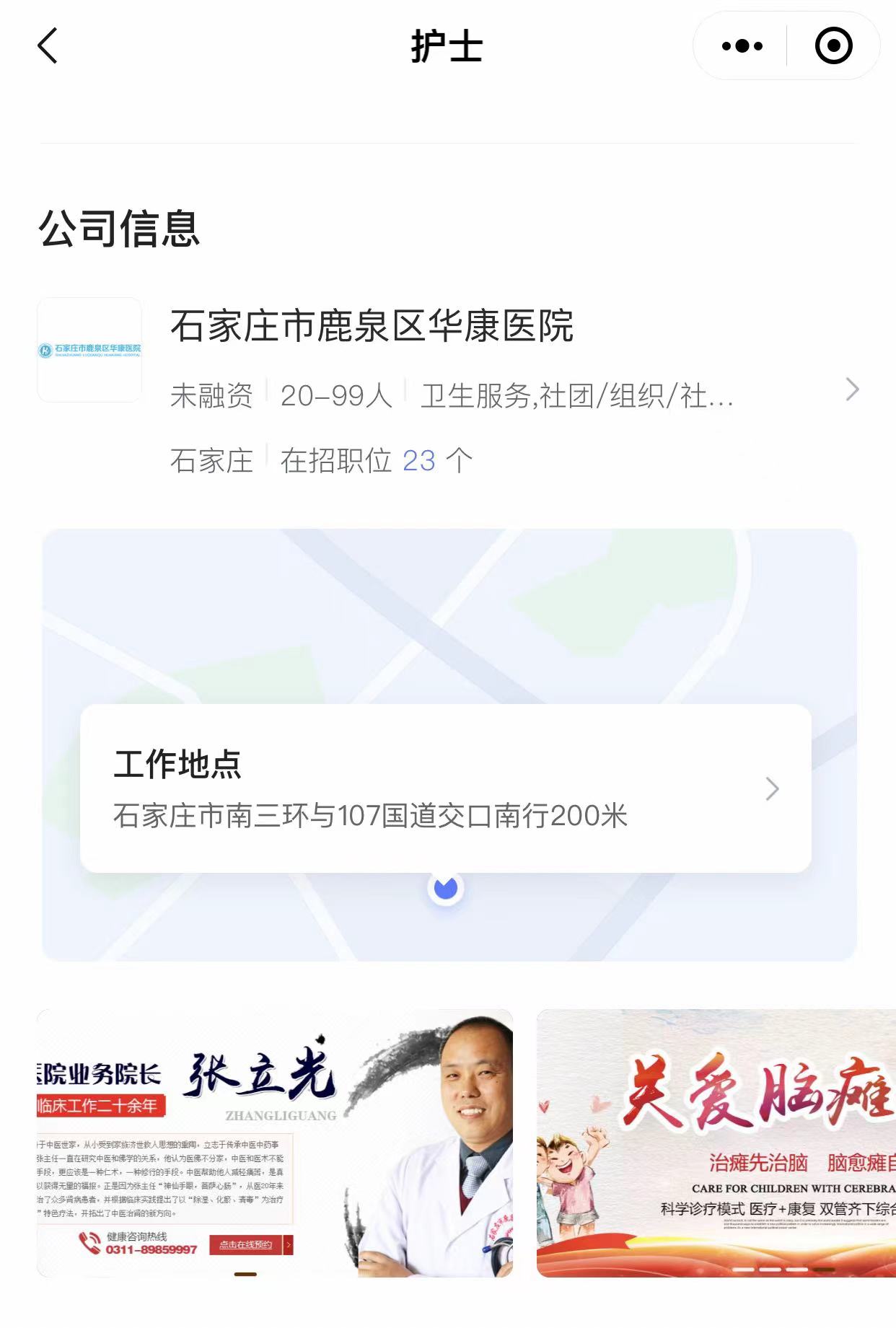
Task: Close the mini program with the circle button
Action: point(833,46)
